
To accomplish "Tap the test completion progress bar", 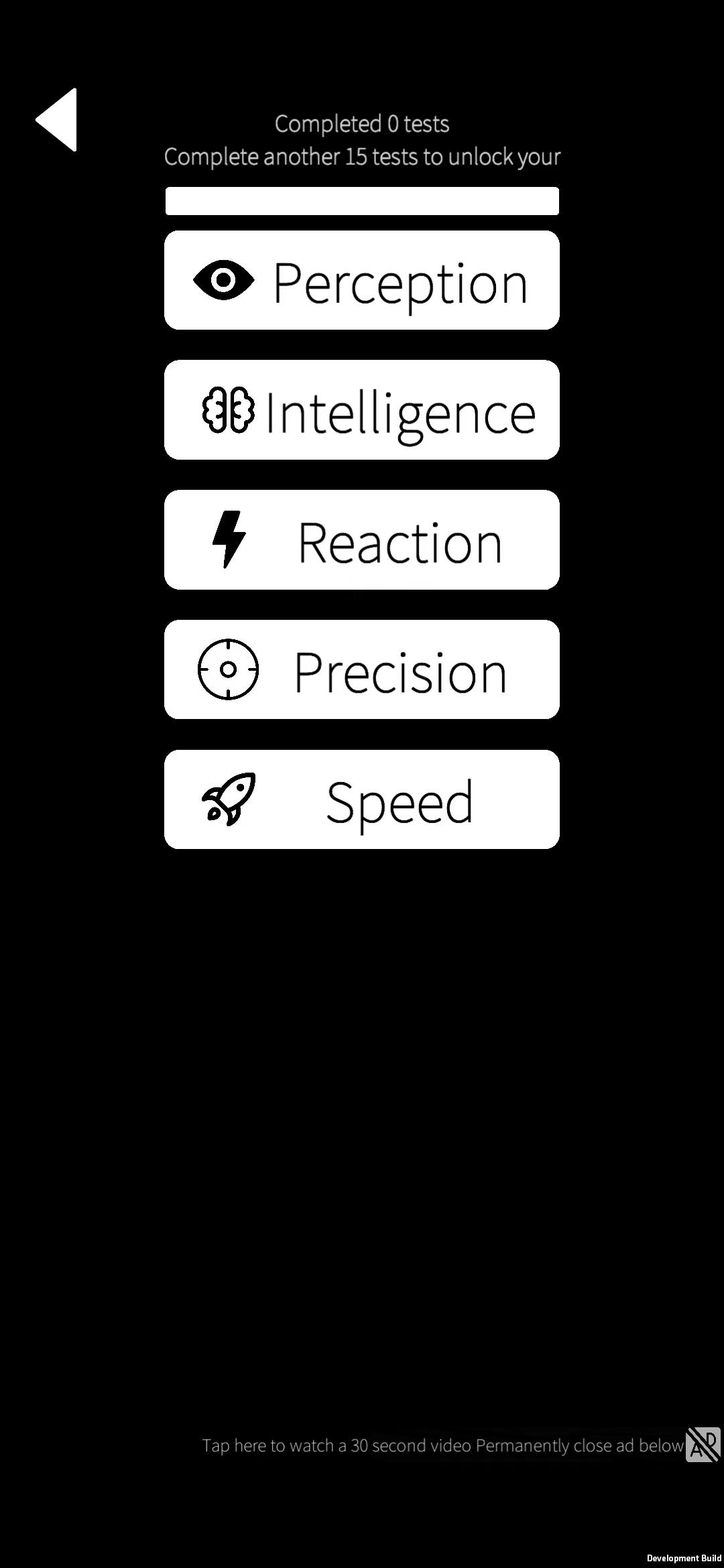I will pyautogui.click(x=362, y=200).
